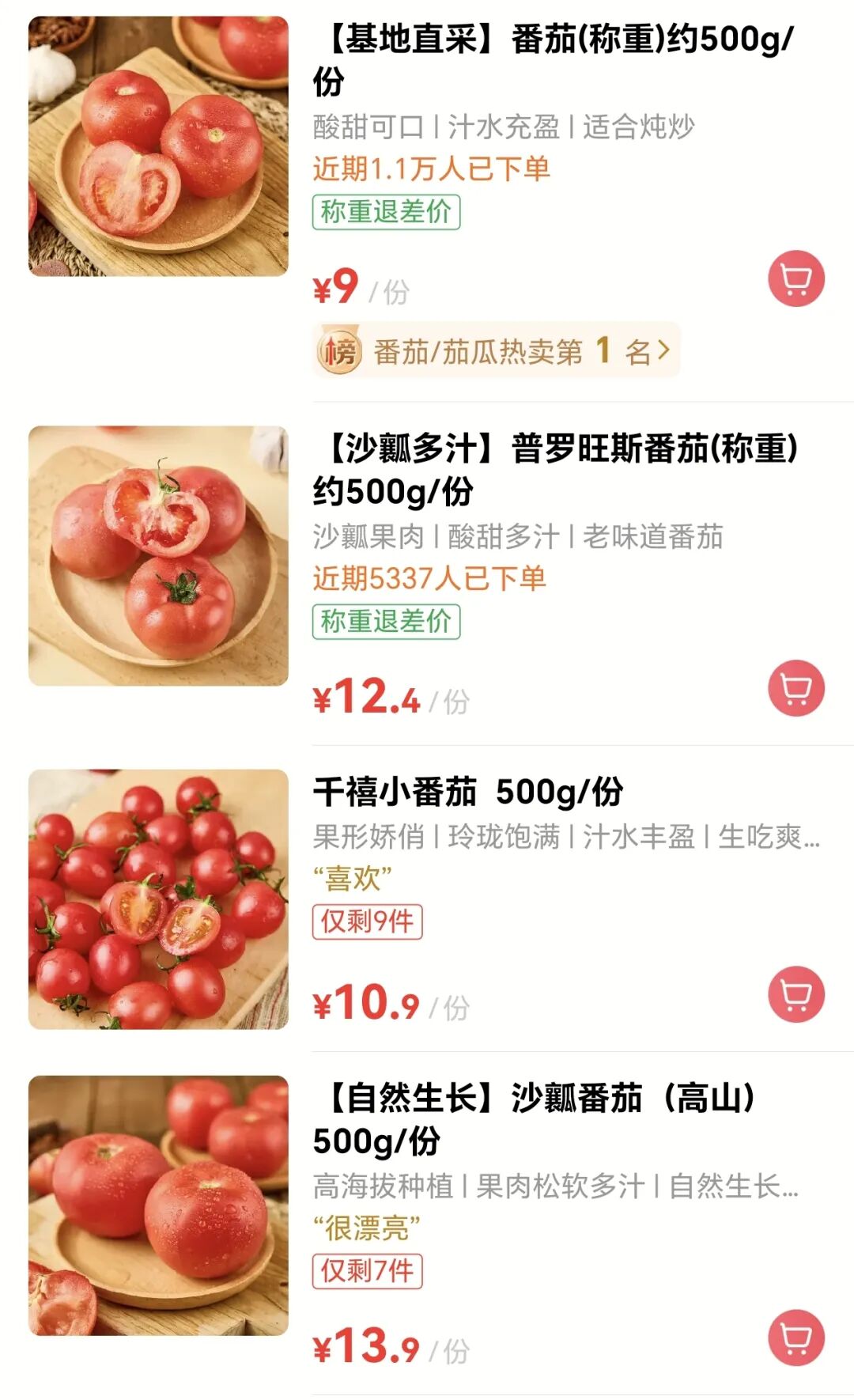Open the 番茄/茄瓜热卖第1名 ranking
Image resolution: width=854 pixels, height=1400 pixels.
tap(496, 350)
